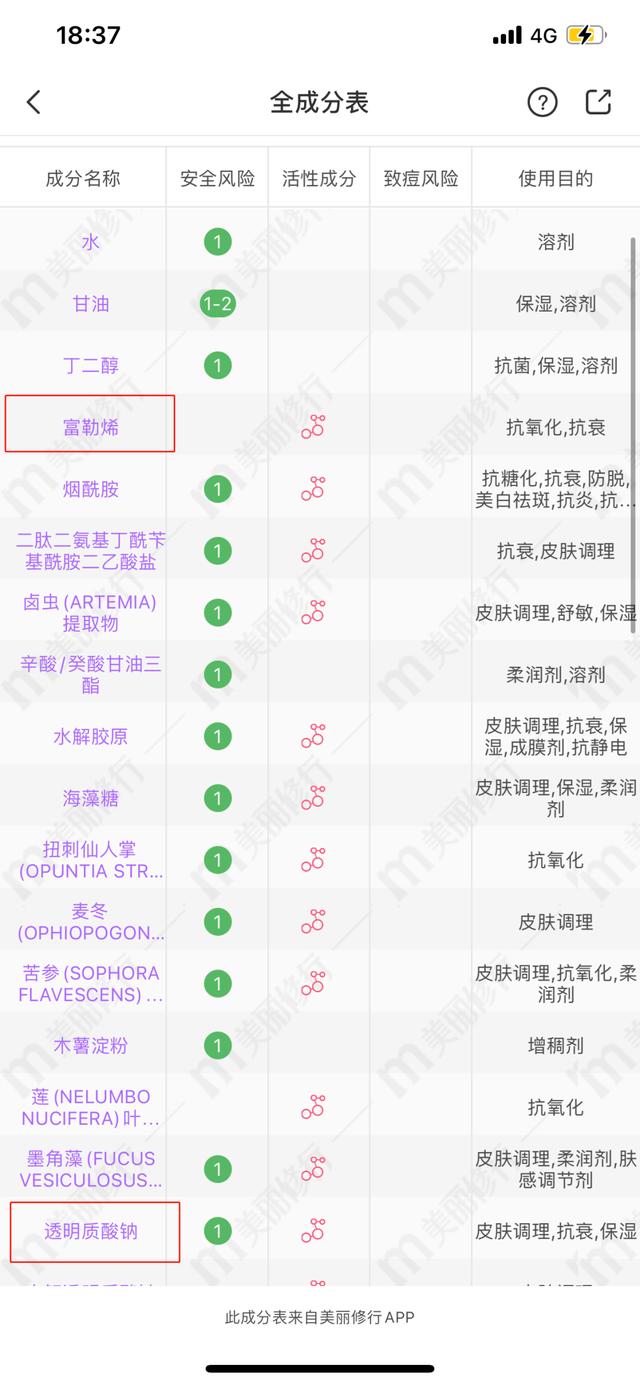Open the help question mark icon
640x1385 pixels.
click(542, 102)
